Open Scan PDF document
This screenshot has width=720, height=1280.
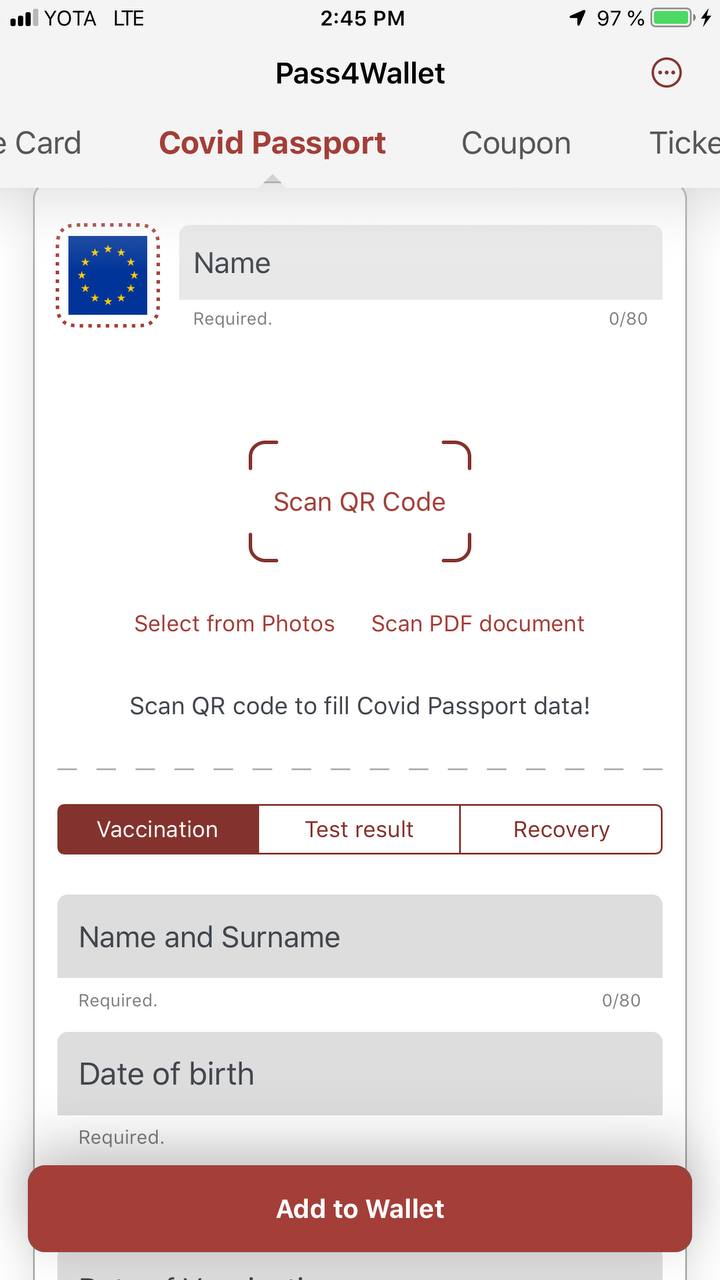(x=478, y=624)
